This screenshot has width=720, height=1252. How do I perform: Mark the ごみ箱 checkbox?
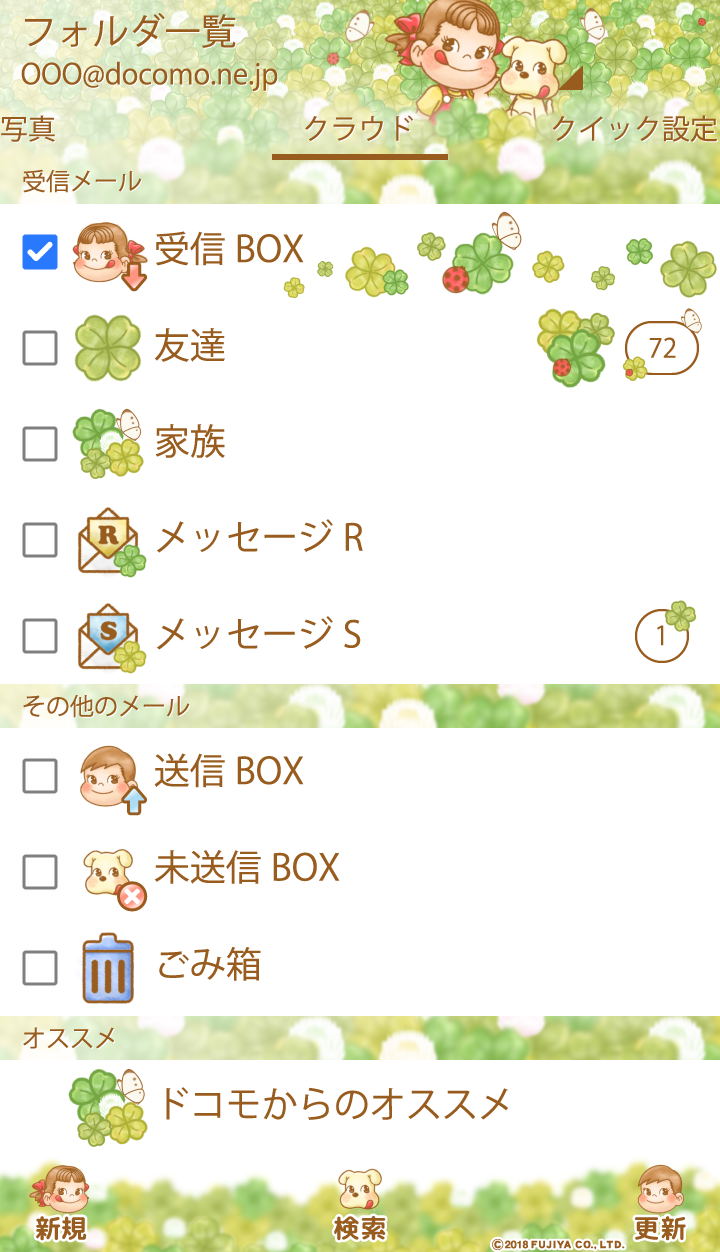(40, 967)
